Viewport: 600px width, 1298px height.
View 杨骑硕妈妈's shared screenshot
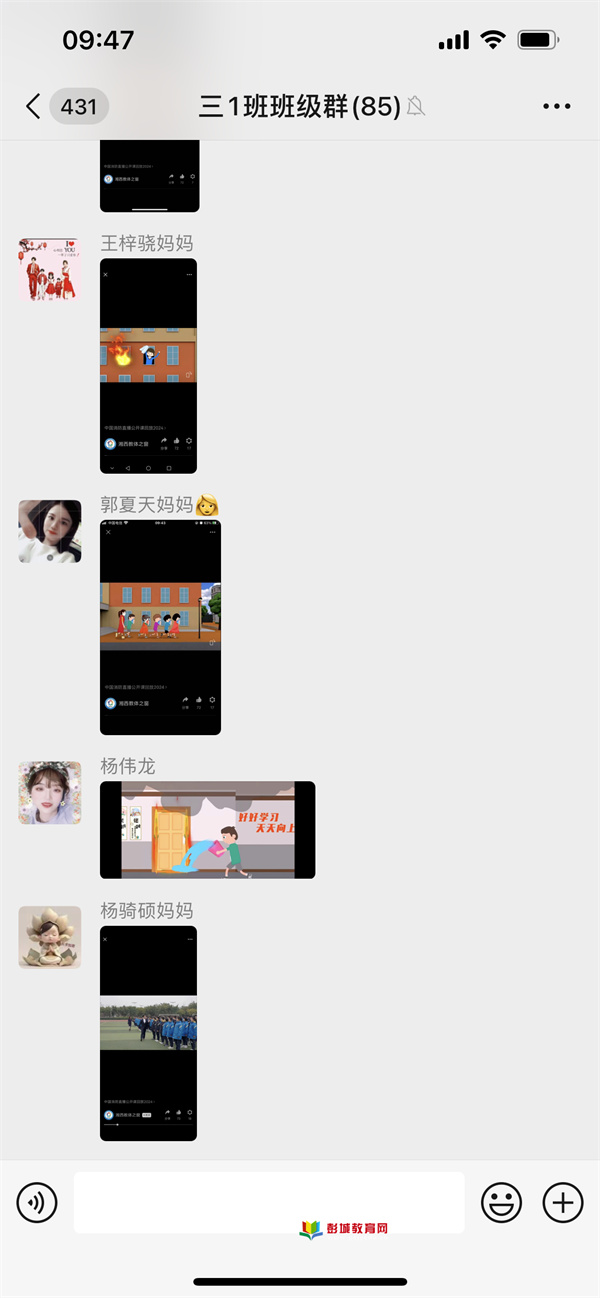(148, 1033)
